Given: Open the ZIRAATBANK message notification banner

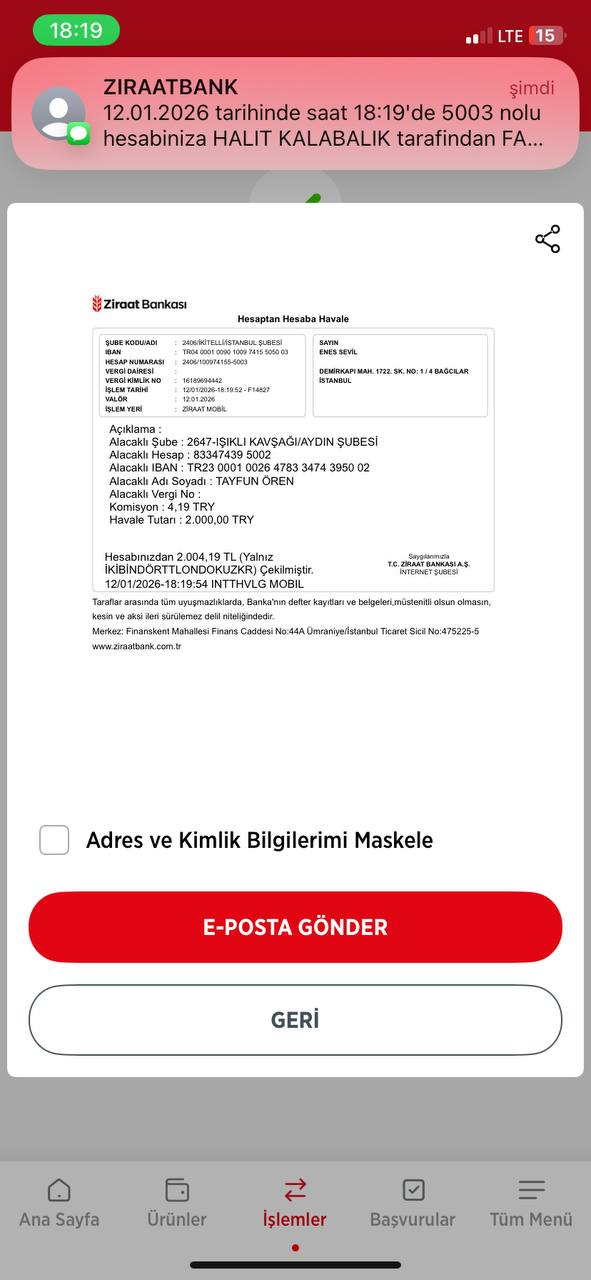Looking at the screenshot, I should (295, 113).
